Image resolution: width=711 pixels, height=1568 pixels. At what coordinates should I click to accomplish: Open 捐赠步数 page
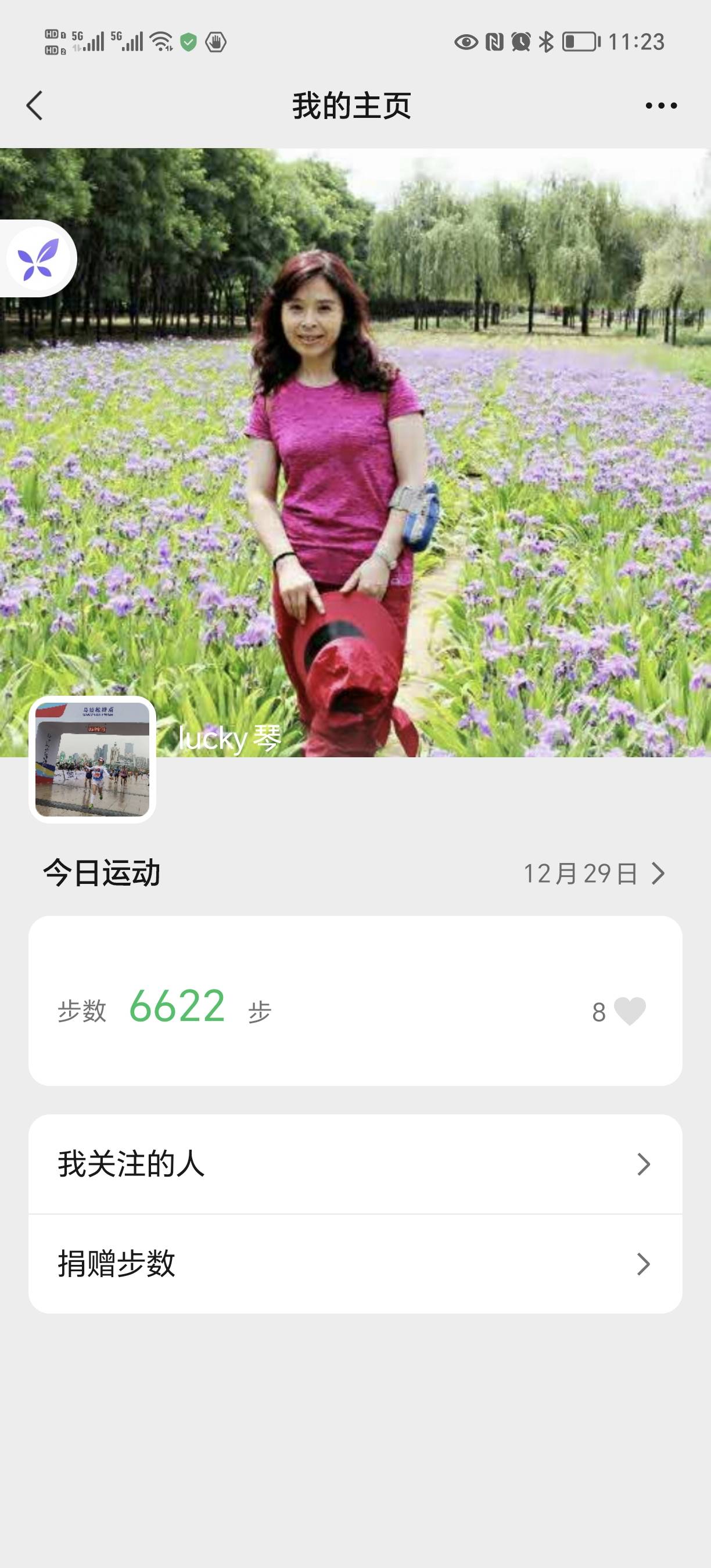[355, 1264]
